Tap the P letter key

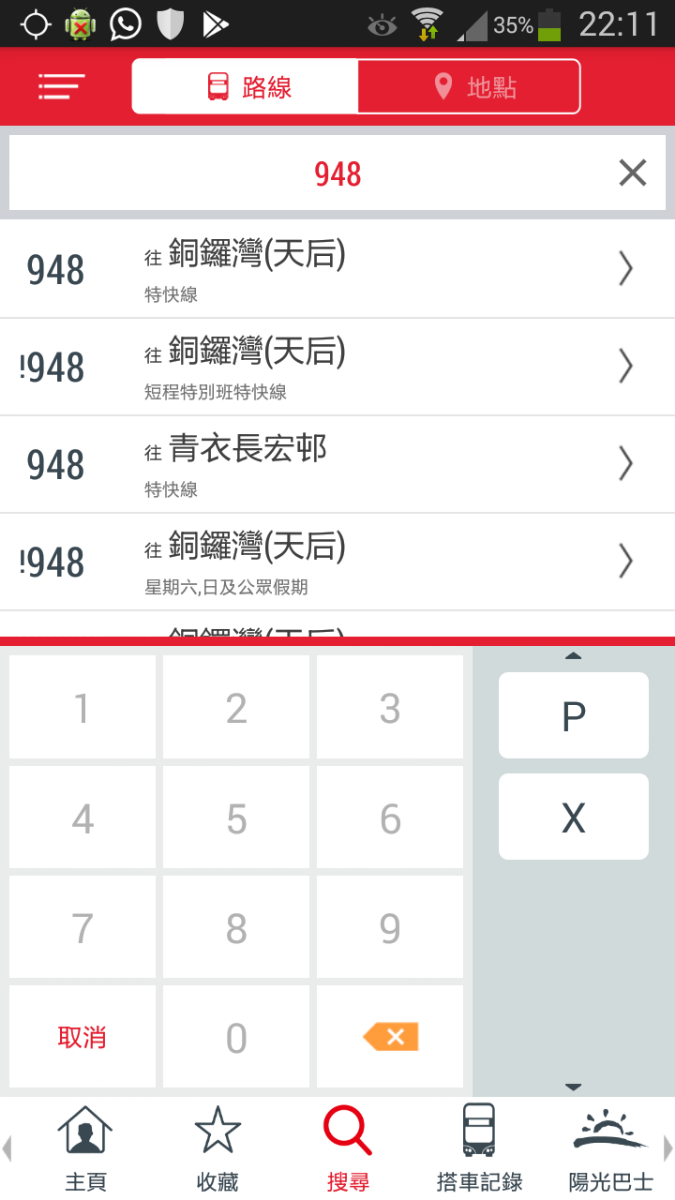click(x=573, y=716)
